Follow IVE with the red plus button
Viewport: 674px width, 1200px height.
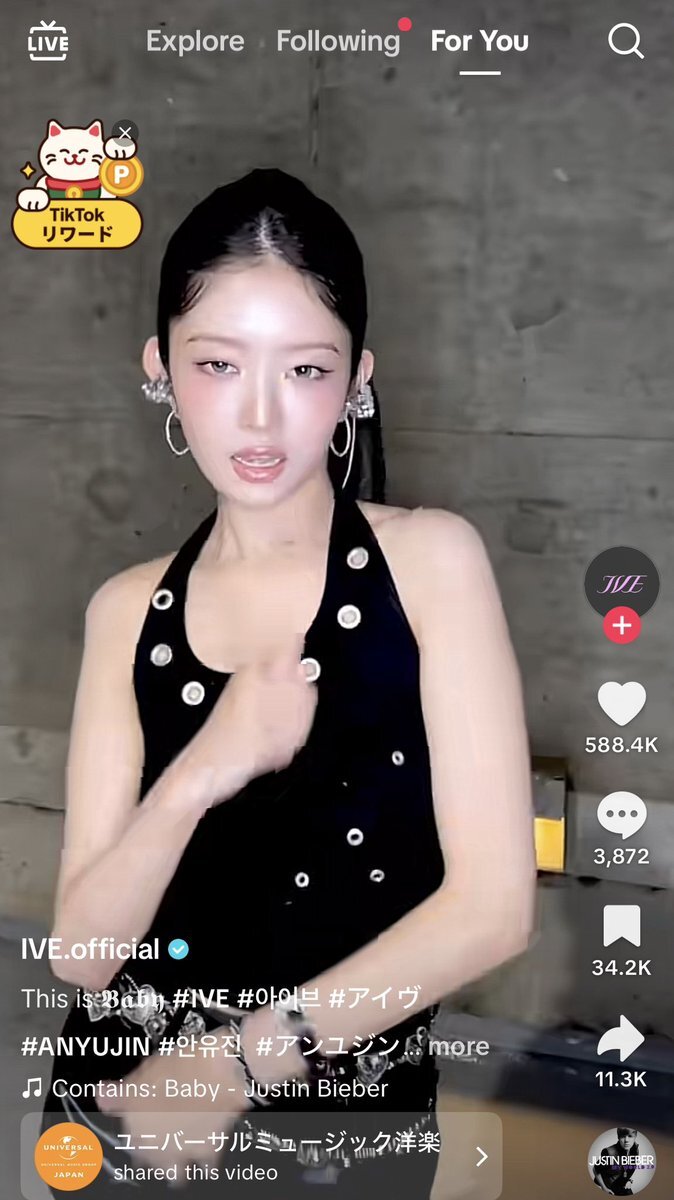(621, 626)
